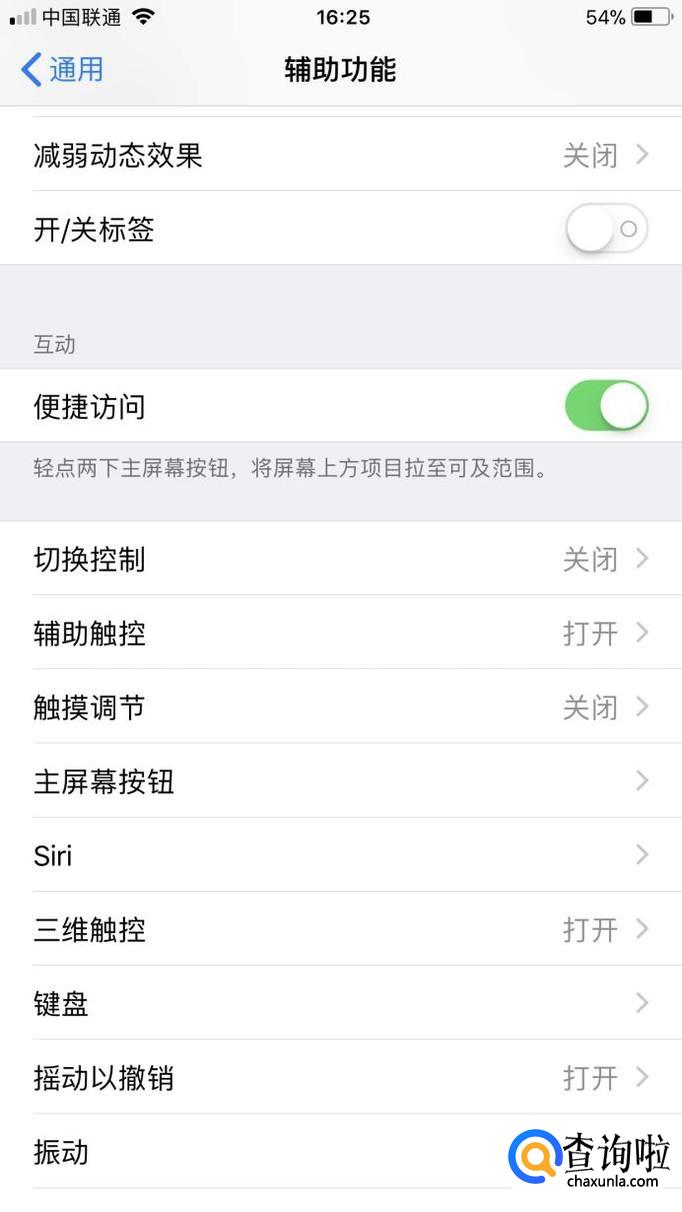
Task: Open 键盘 settings
Action: click(x=340, y=1003)
